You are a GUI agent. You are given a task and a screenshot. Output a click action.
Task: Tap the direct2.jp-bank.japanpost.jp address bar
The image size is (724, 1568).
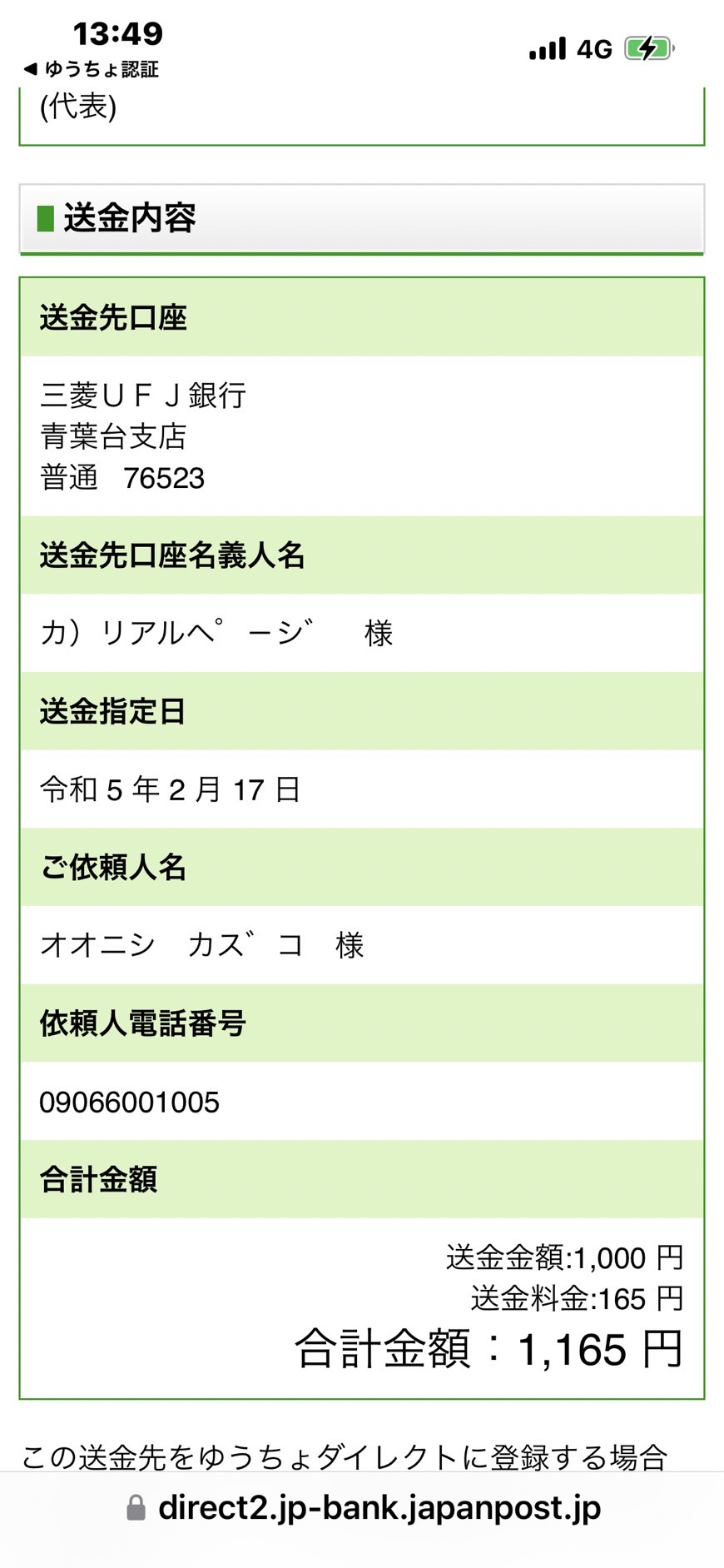point(363,1508)
